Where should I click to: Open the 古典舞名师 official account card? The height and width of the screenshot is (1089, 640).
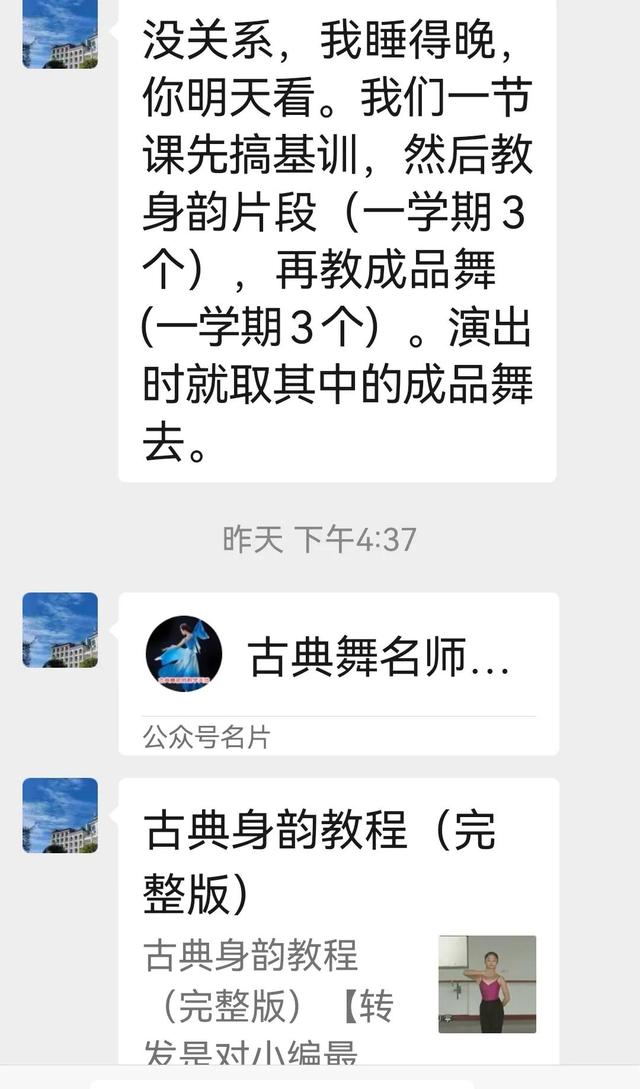coord(338,673)
